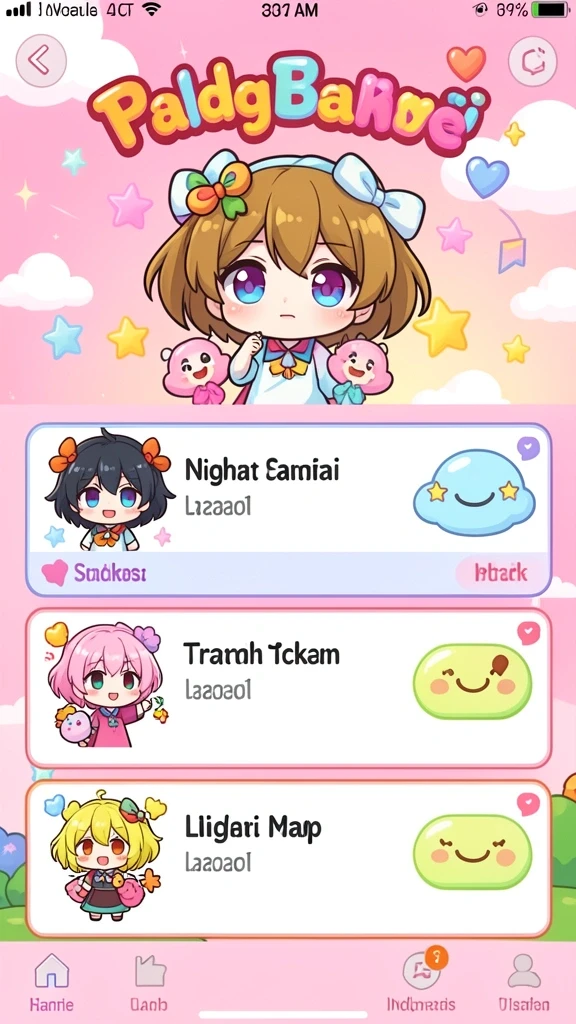This screenshot has width=576, height=1024.
Task: Tap the pink button on Nighat Eamiai card
Action: coord(501,573)
